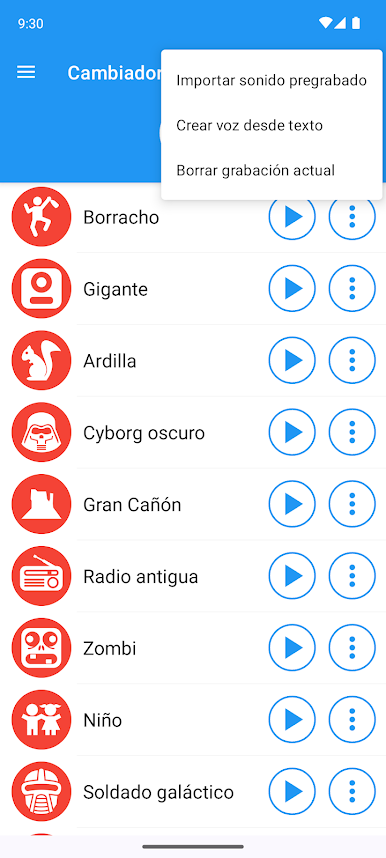Viewport: 386px width, 858px height.
Task: Play the Gran Cañón effect
Action: click(x=292, y=504)
